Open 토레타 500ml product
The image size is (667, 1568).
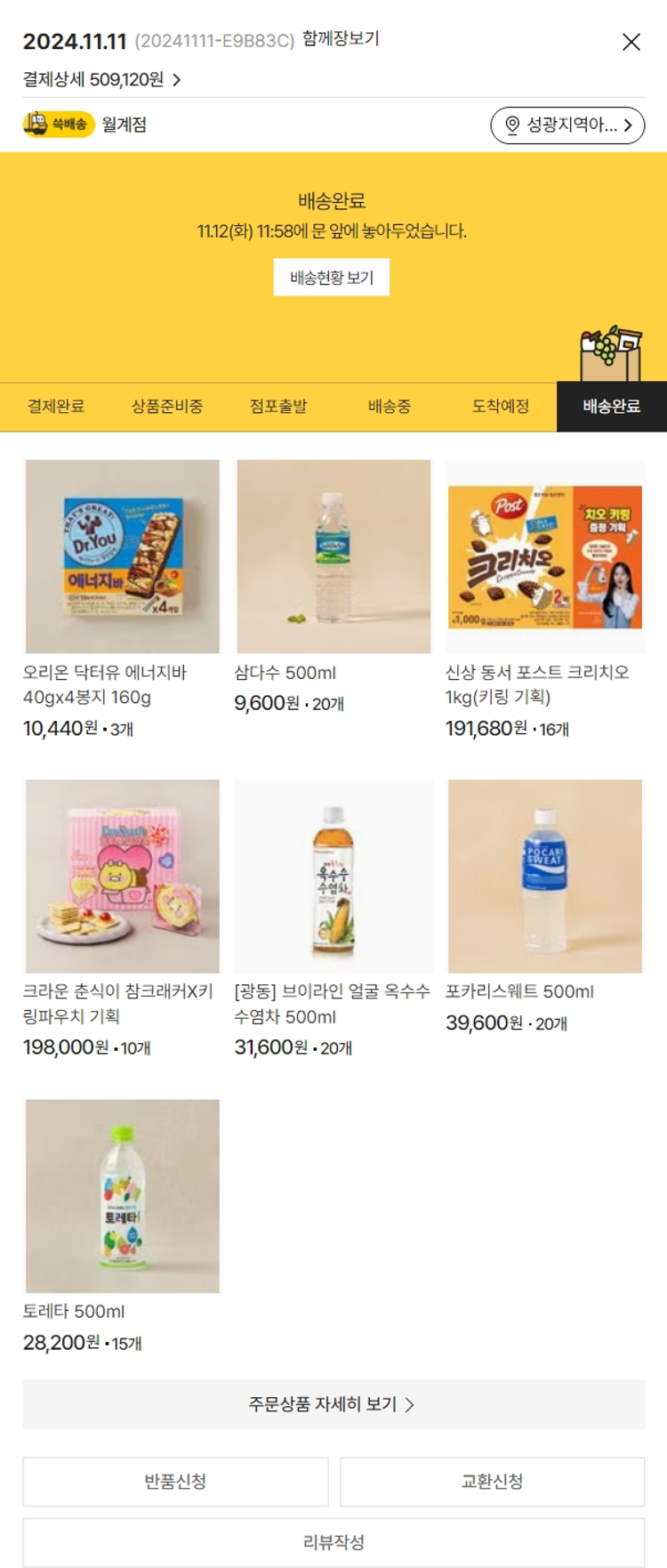point(123,1196)
